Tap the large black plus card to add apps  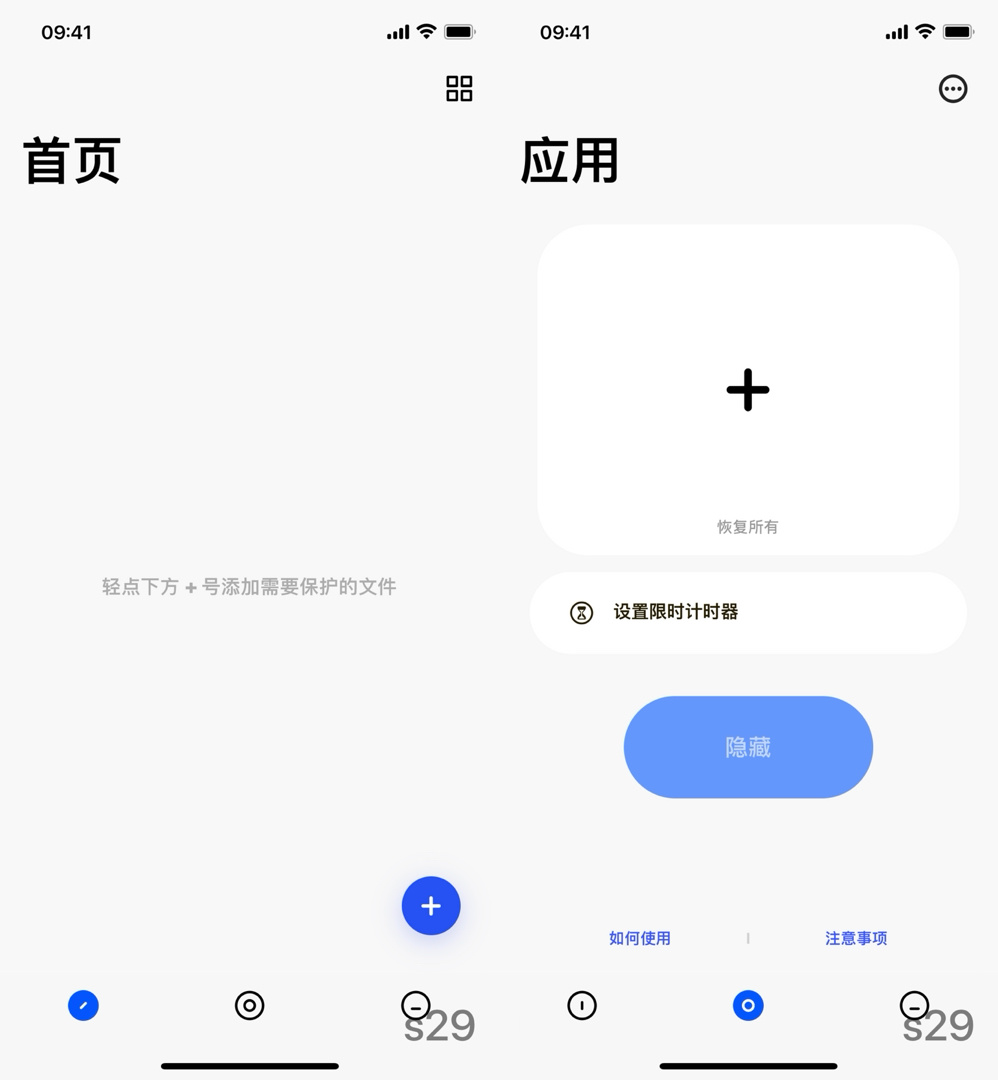coord(748,390)
